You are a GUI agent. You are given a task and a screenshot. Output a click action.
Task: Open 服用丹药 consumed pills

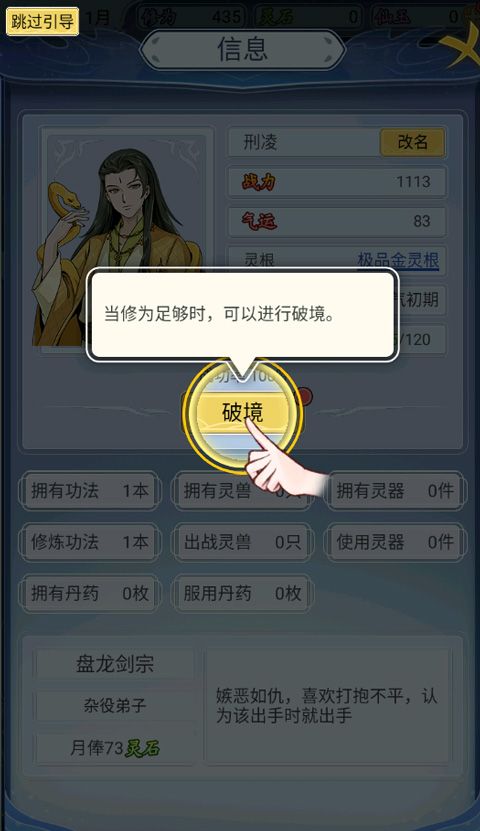click(x=242, y=594)
